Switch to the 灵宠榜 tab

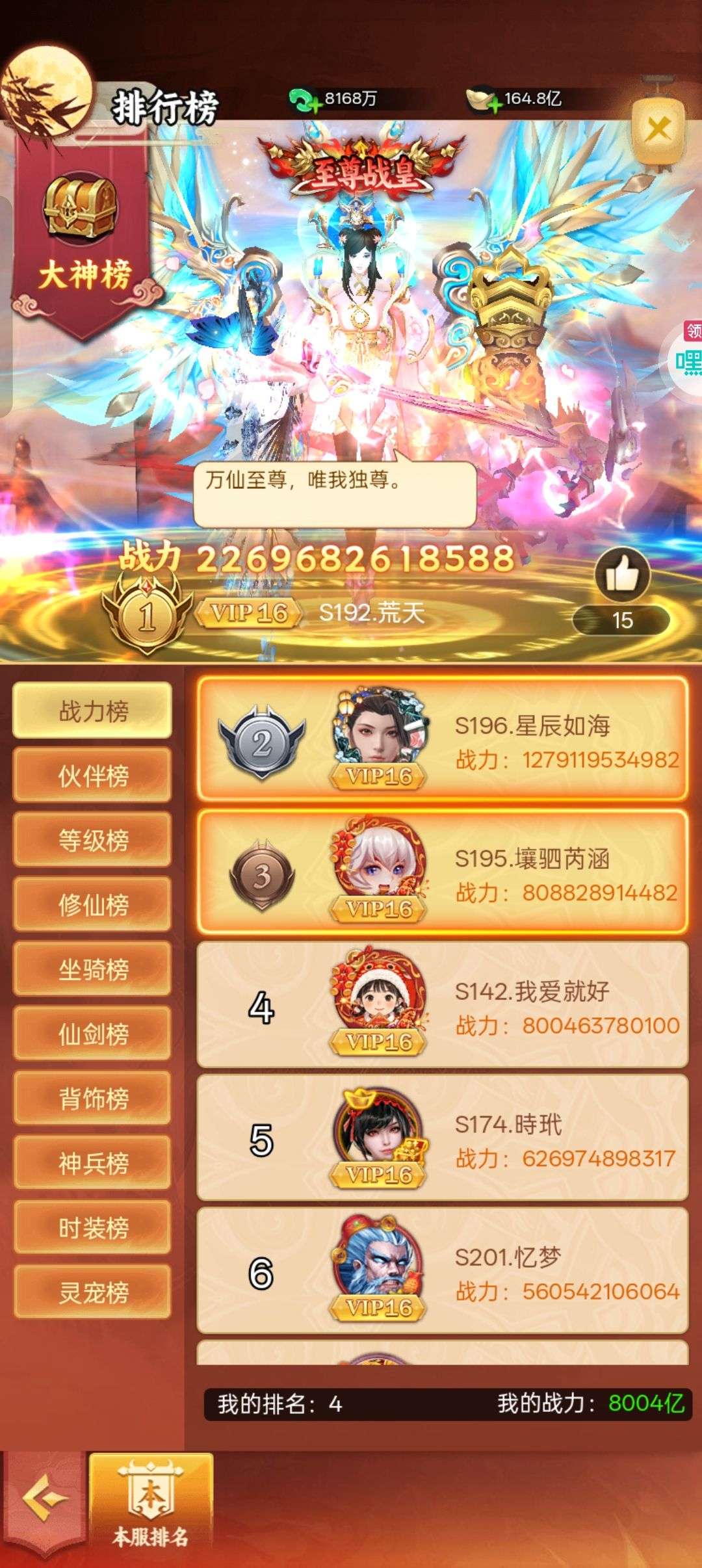(92, 1292)
